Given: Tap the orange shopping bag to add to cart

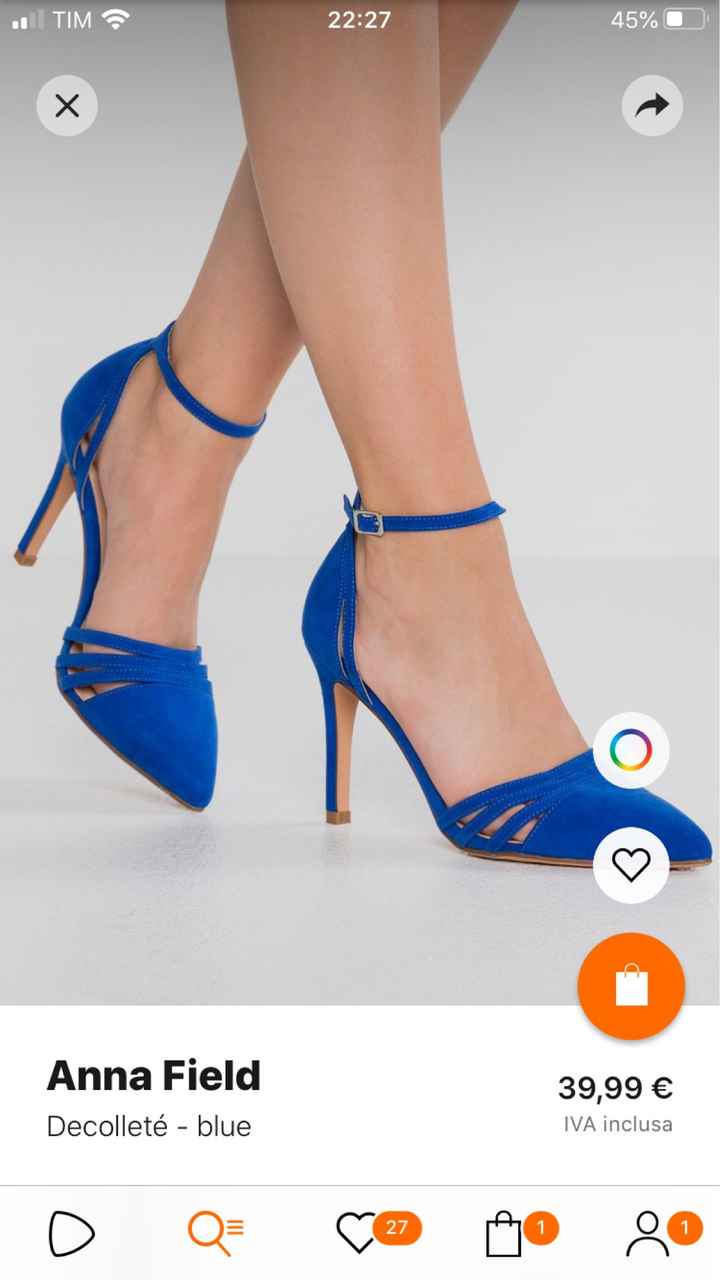Looking at the screenshot, I should (631, 985).
